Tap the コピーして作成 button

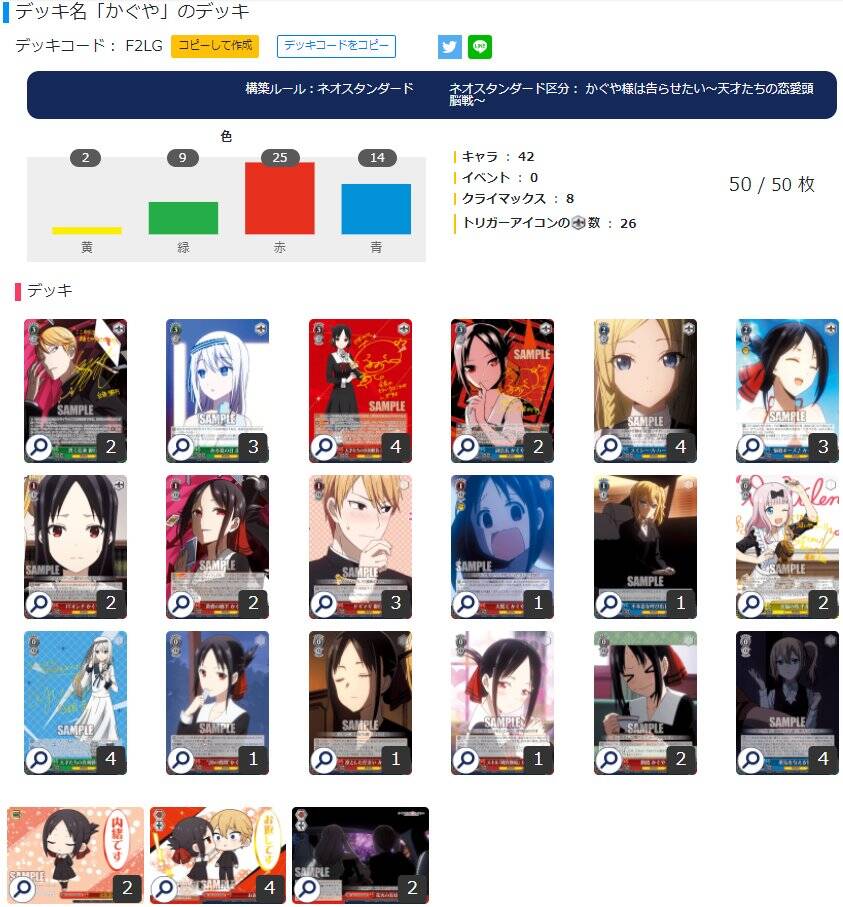coord(215,46)
